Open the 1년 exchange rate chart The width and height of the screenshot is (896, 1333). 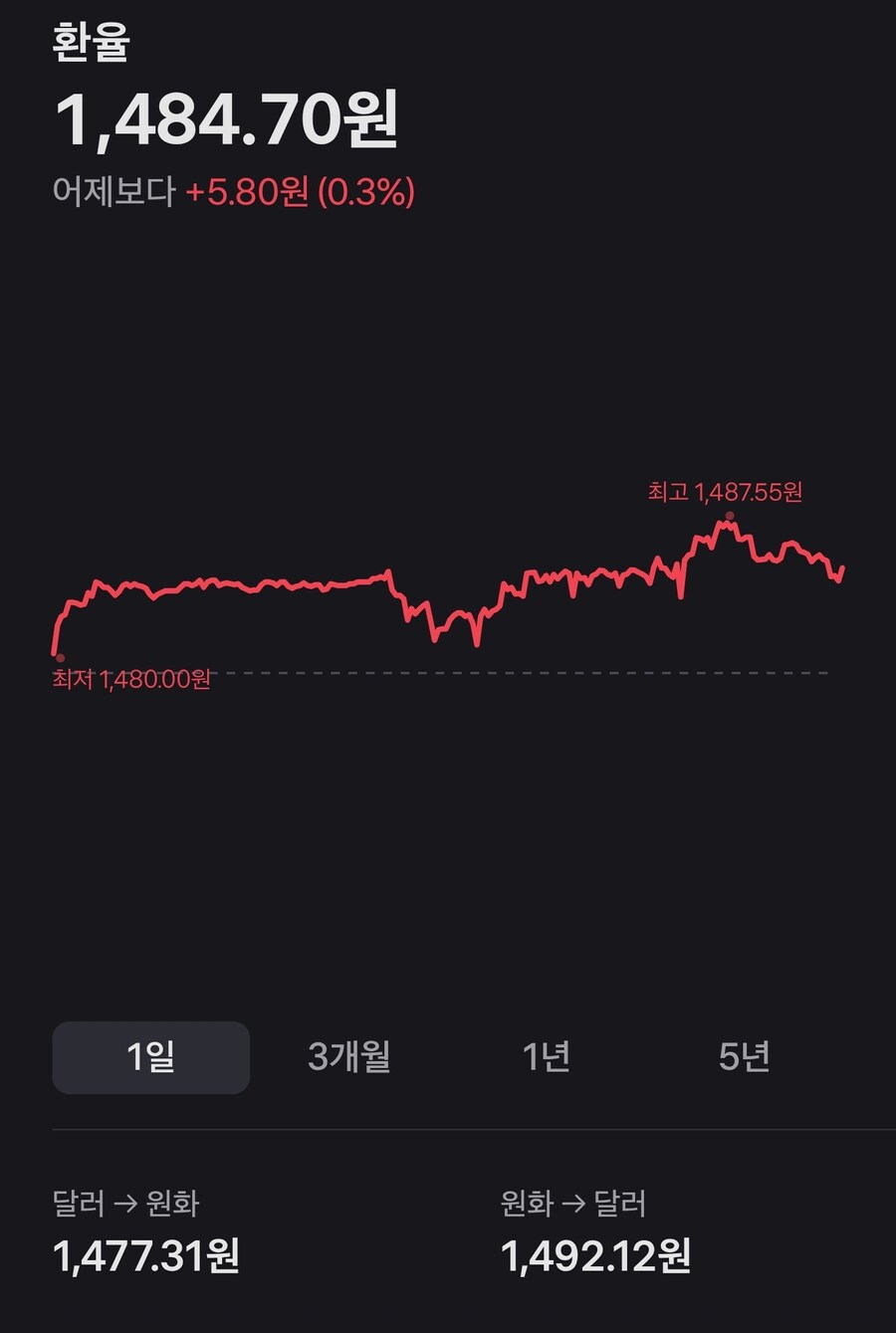546,1057
